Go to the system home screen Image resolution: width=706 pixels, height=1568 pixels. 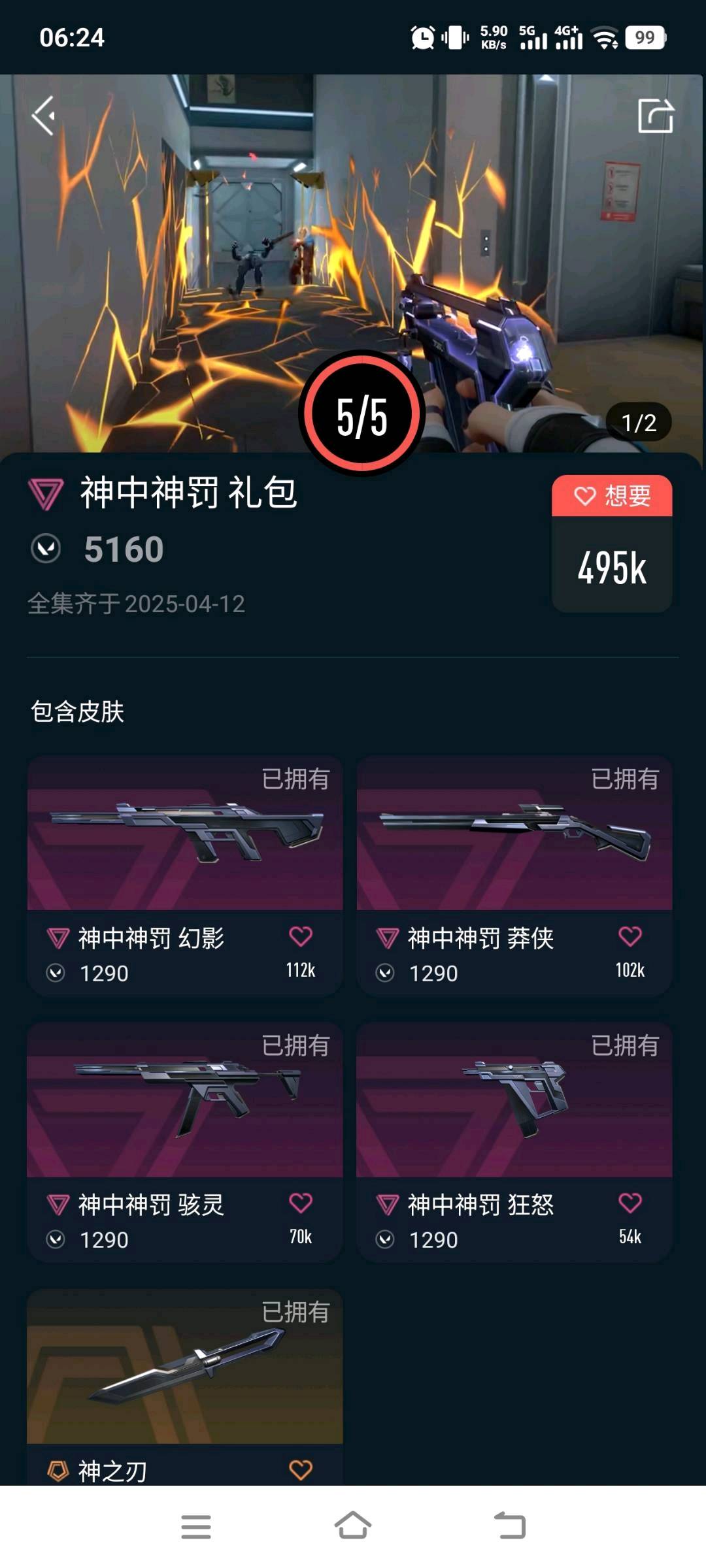[353, 1526]
